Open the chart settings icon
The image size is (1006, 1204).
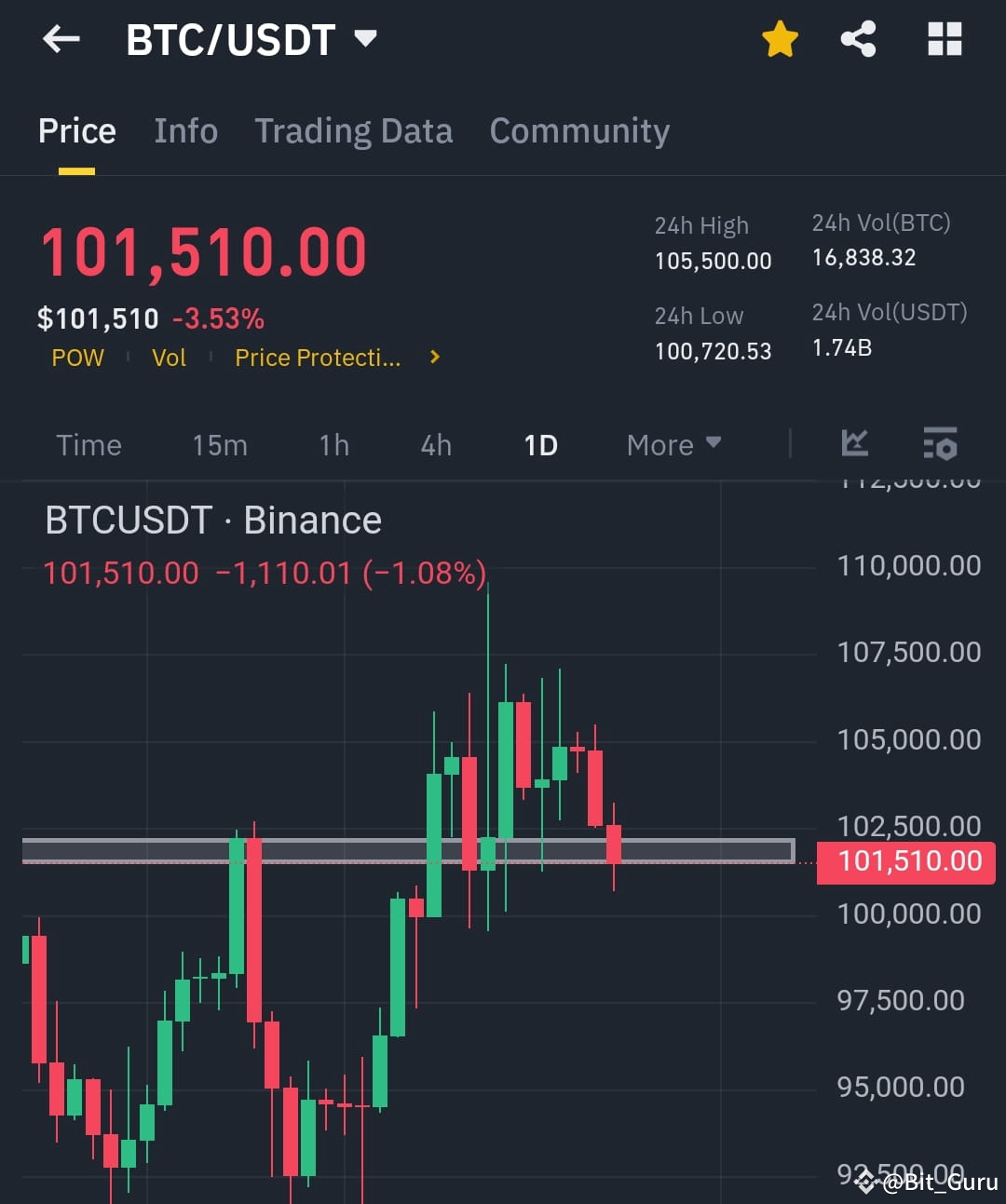point(940,444)
